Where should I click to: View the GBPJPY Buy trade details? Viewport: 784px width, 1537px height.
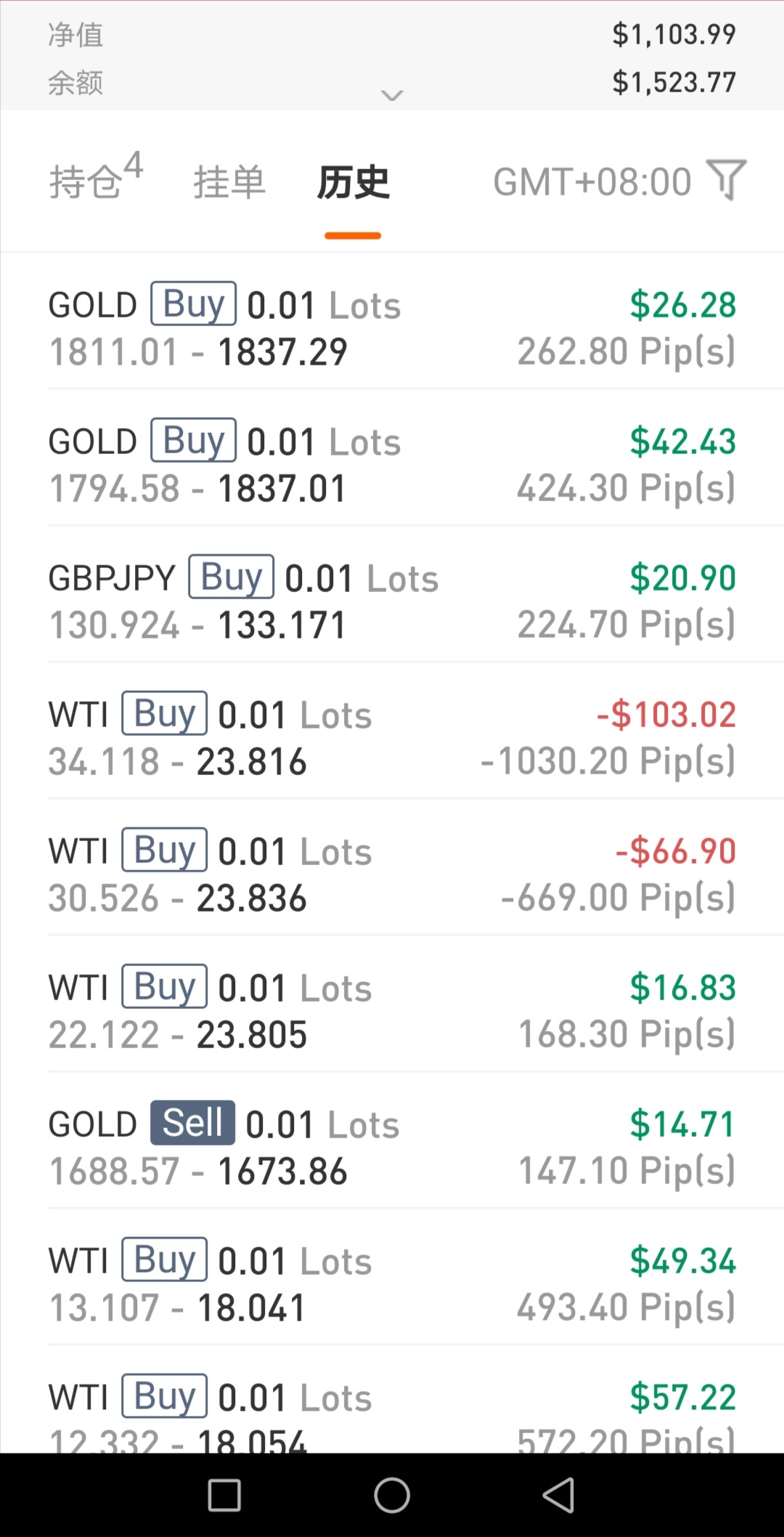(392, 595)
